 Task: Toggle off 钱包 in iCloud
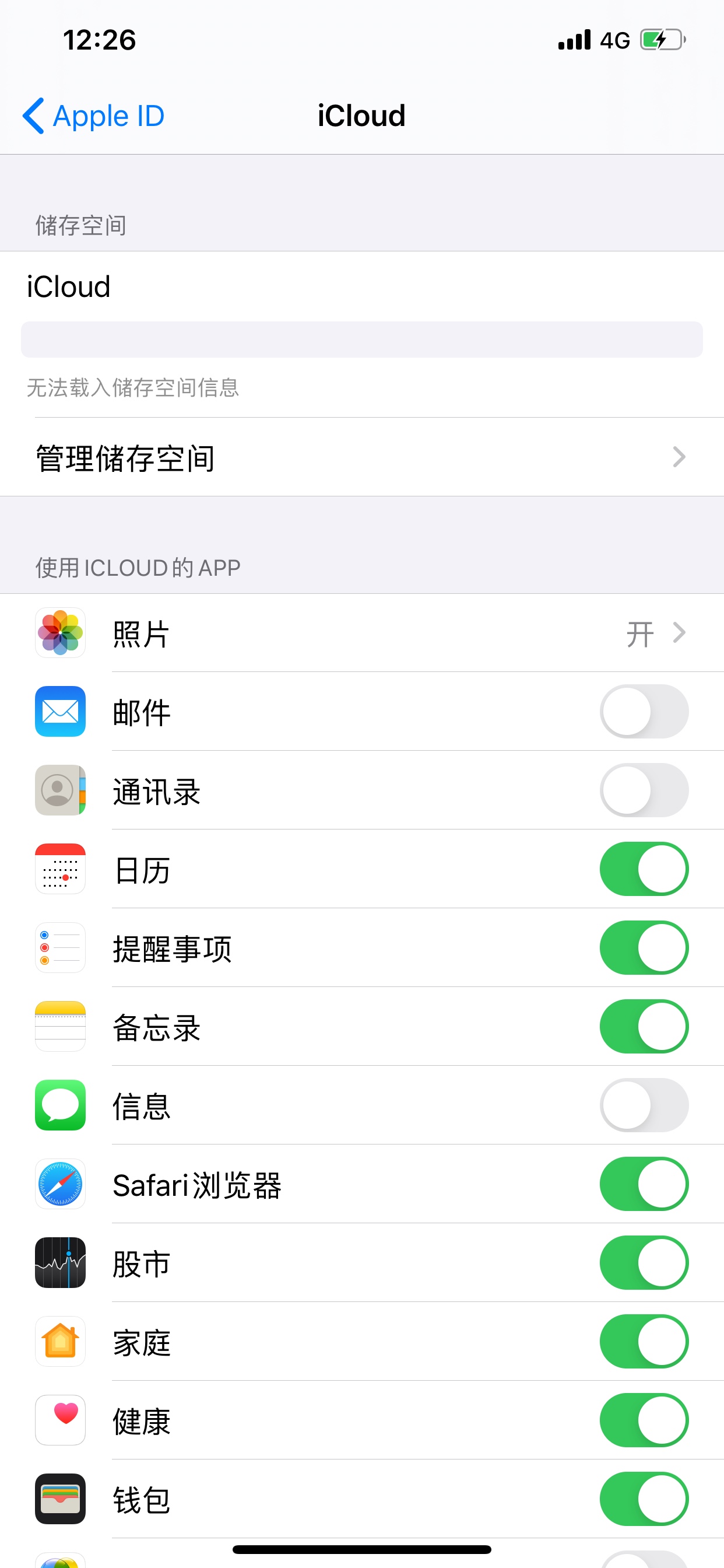tap(644, 1499)
